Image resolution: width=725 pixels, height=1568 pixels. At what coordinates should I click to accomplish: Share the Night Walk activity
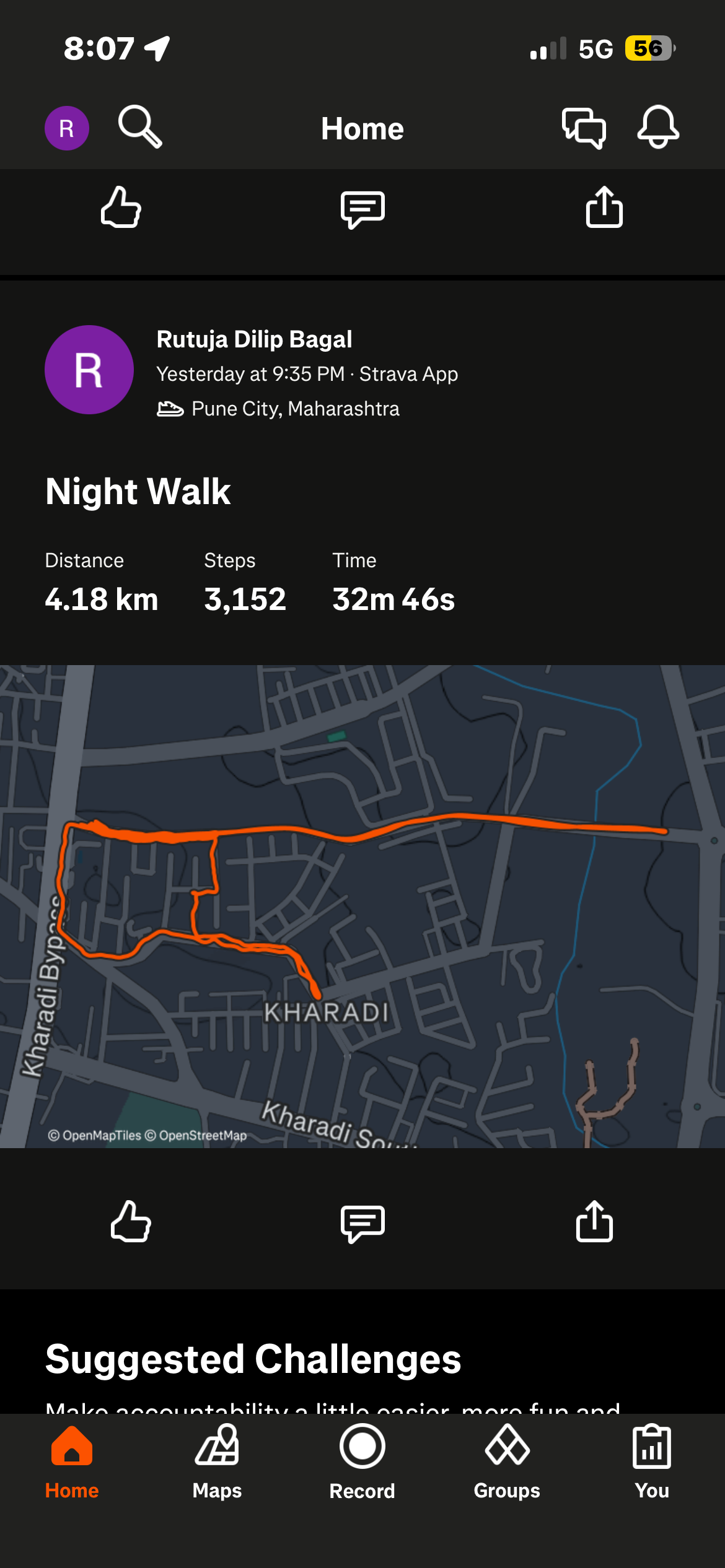click(594, 1221)
